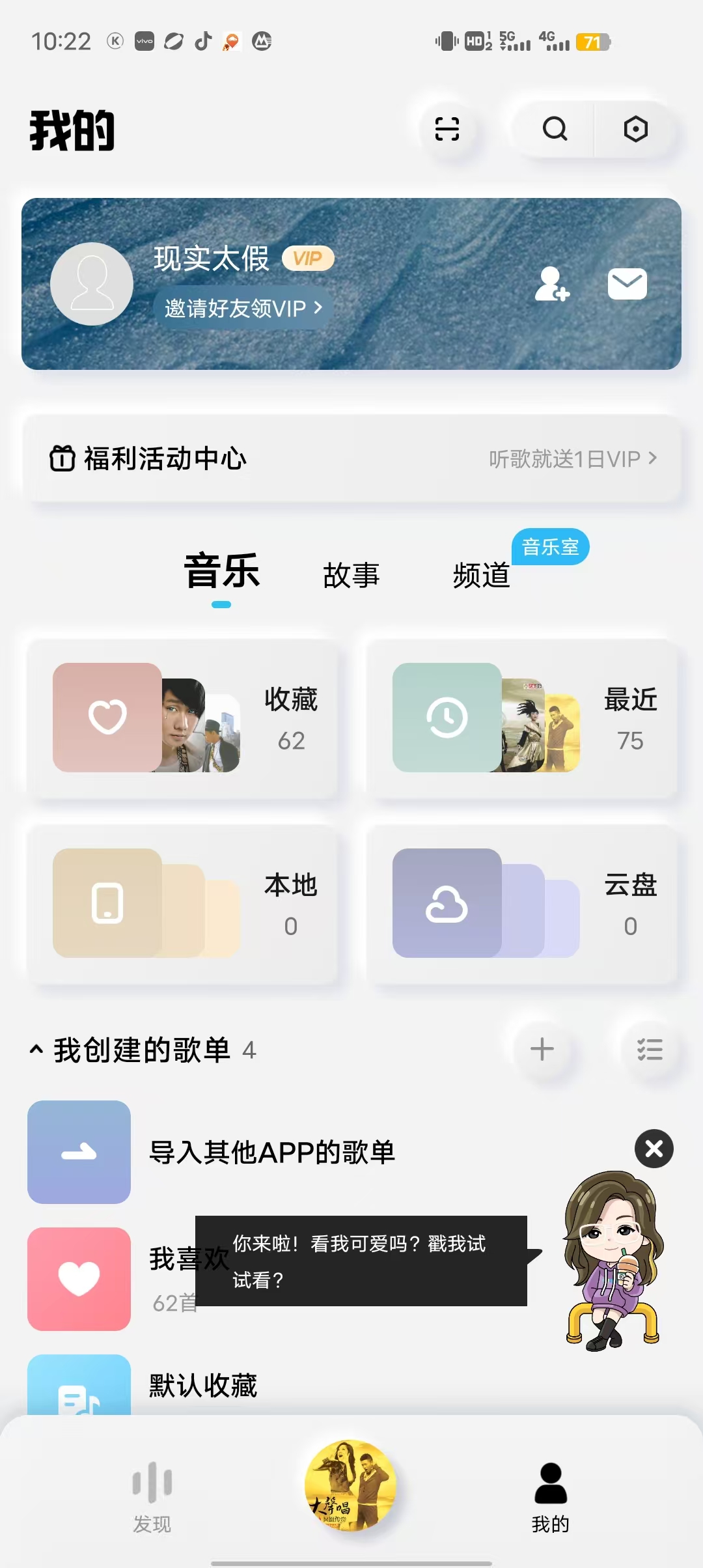Open the messages envelope icon

[627, 284]
